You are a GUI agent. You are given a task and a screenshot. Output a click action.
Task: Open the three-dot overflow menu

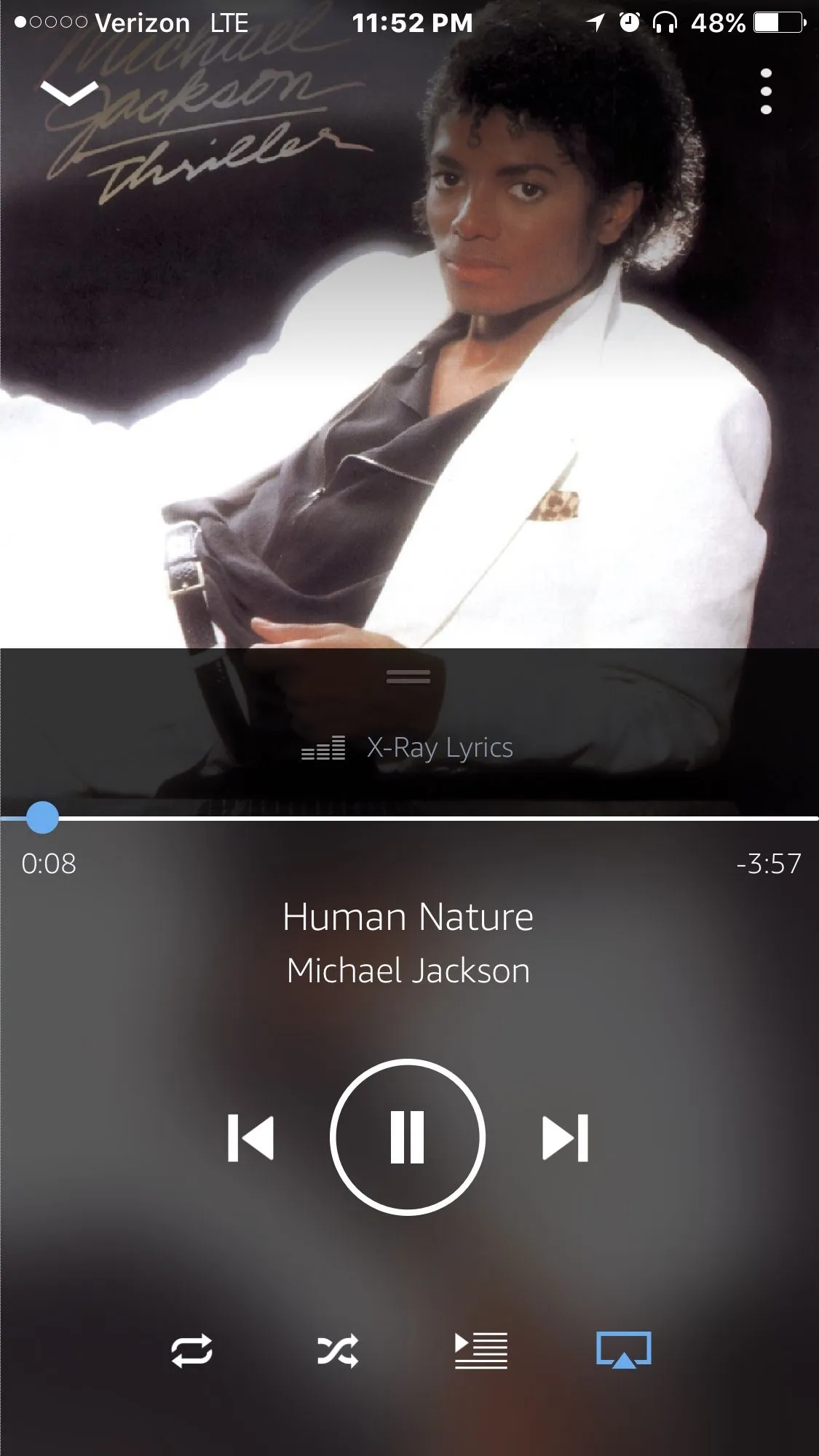point(765,92)
